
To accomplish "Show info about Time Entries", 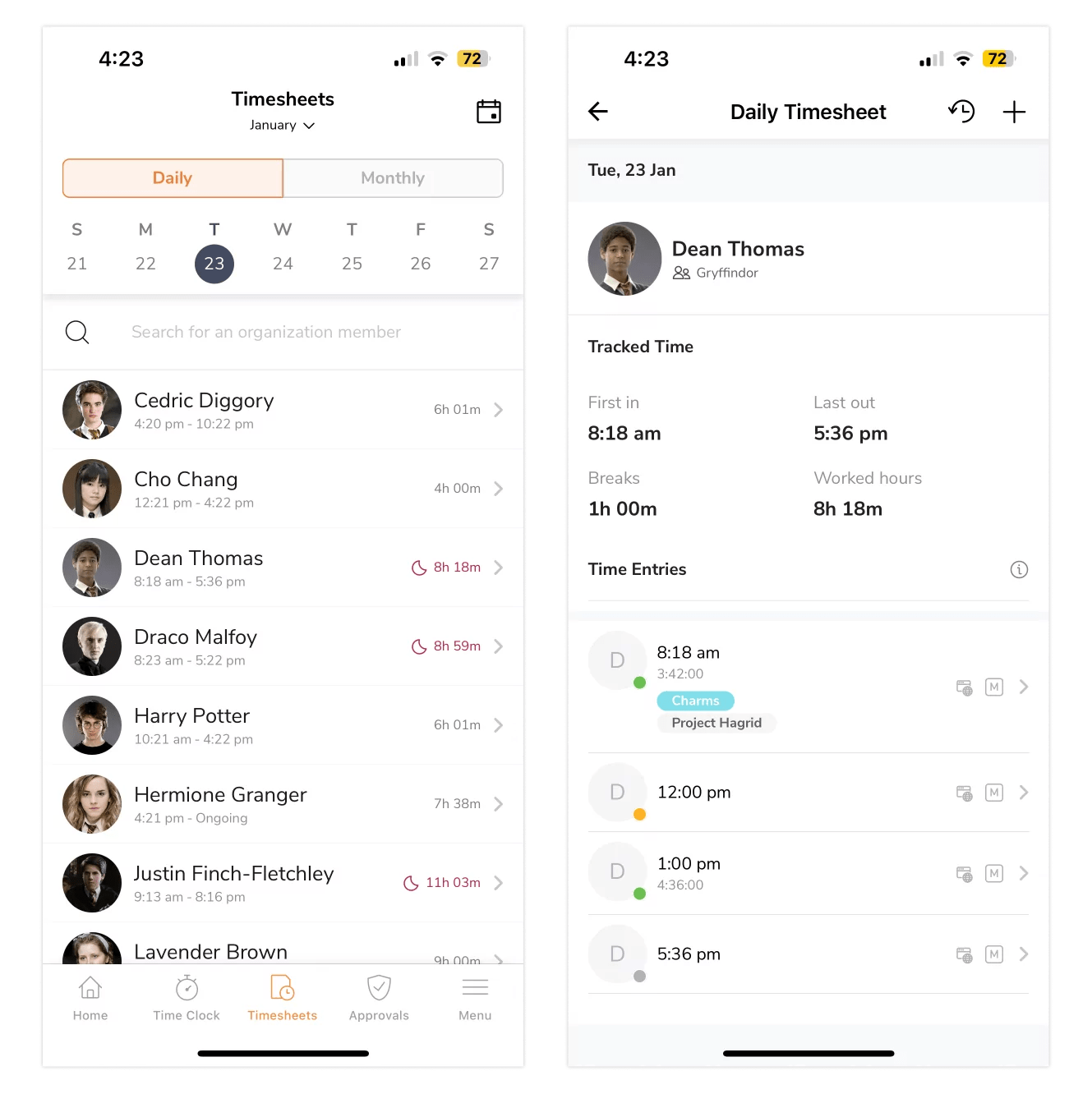I will point(1019,569).
